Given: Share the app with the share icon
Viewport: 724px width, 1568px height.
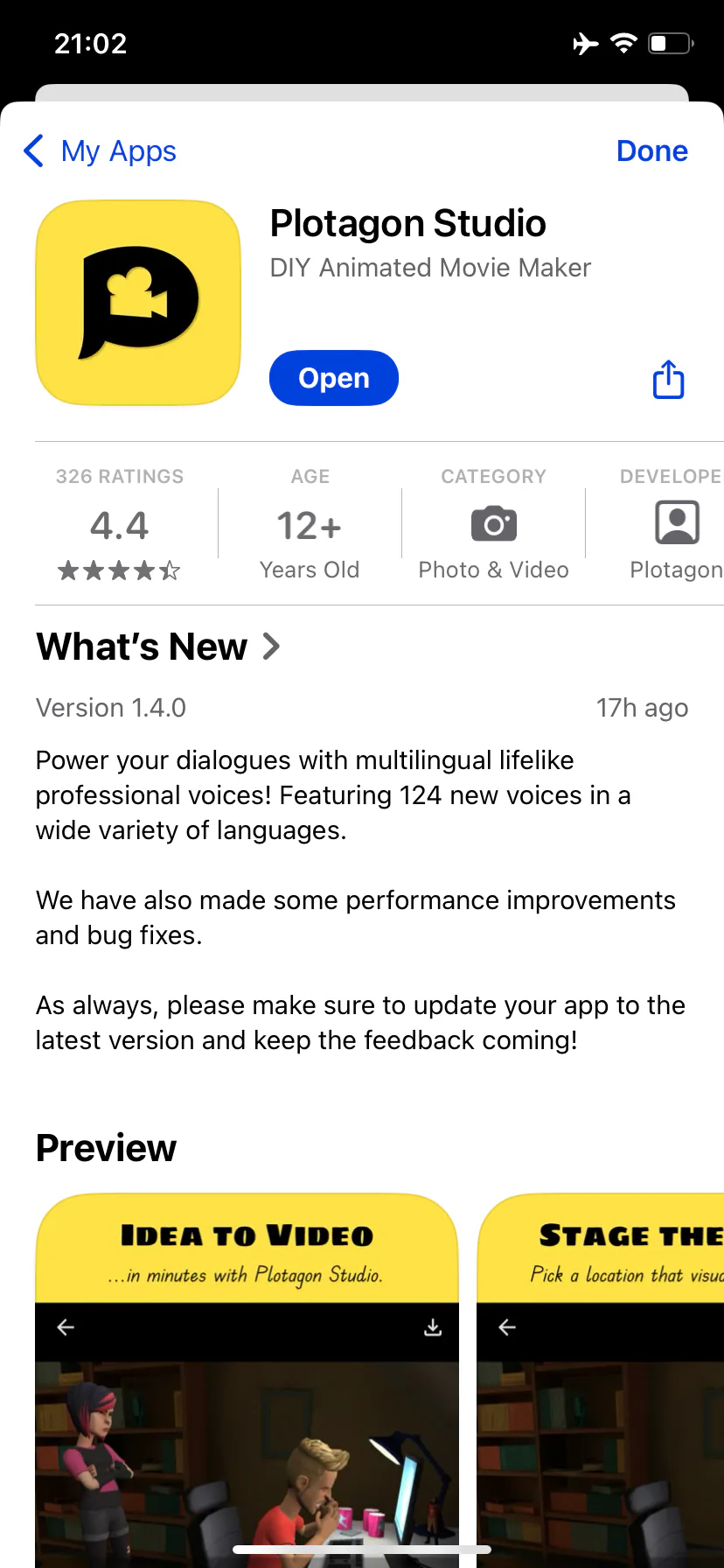Looking at the screenshot, I should tap(669, 379).
